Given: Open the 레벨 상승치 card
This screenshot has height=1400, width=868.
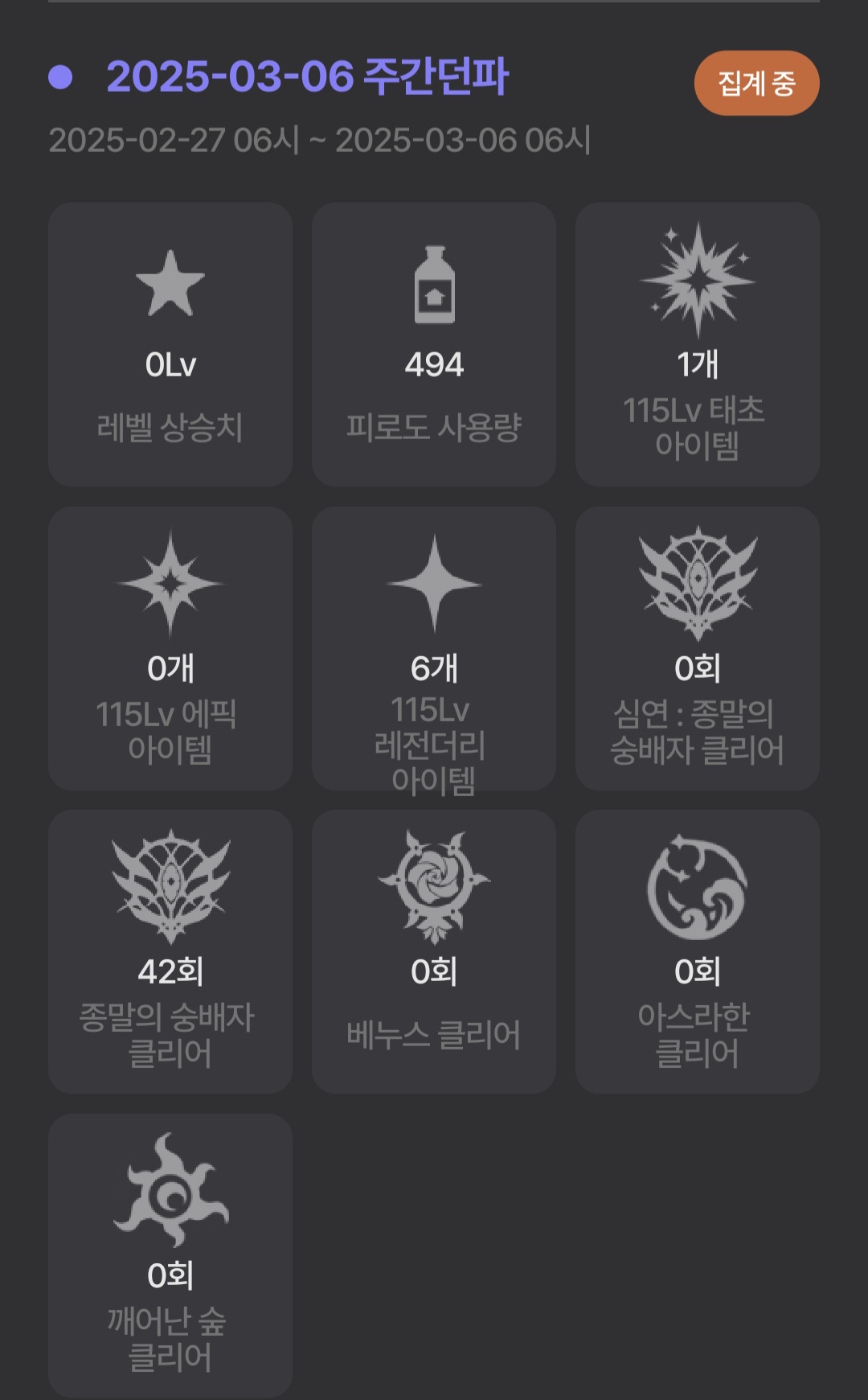Looking at the screenshot, I should coord(170,344).
